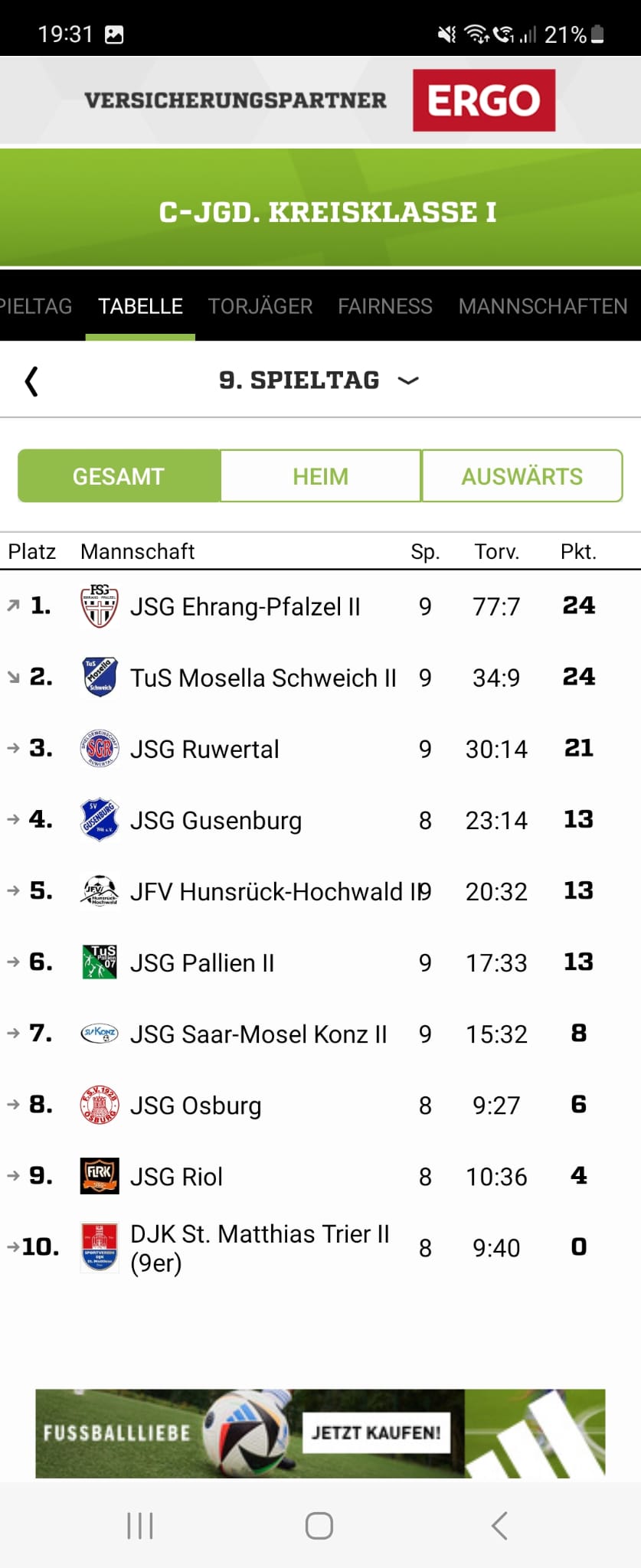Screen dimensions: 641x1568
Task: View JSG Saar-Mosel Konz II details
Action: coord(320,1034)
